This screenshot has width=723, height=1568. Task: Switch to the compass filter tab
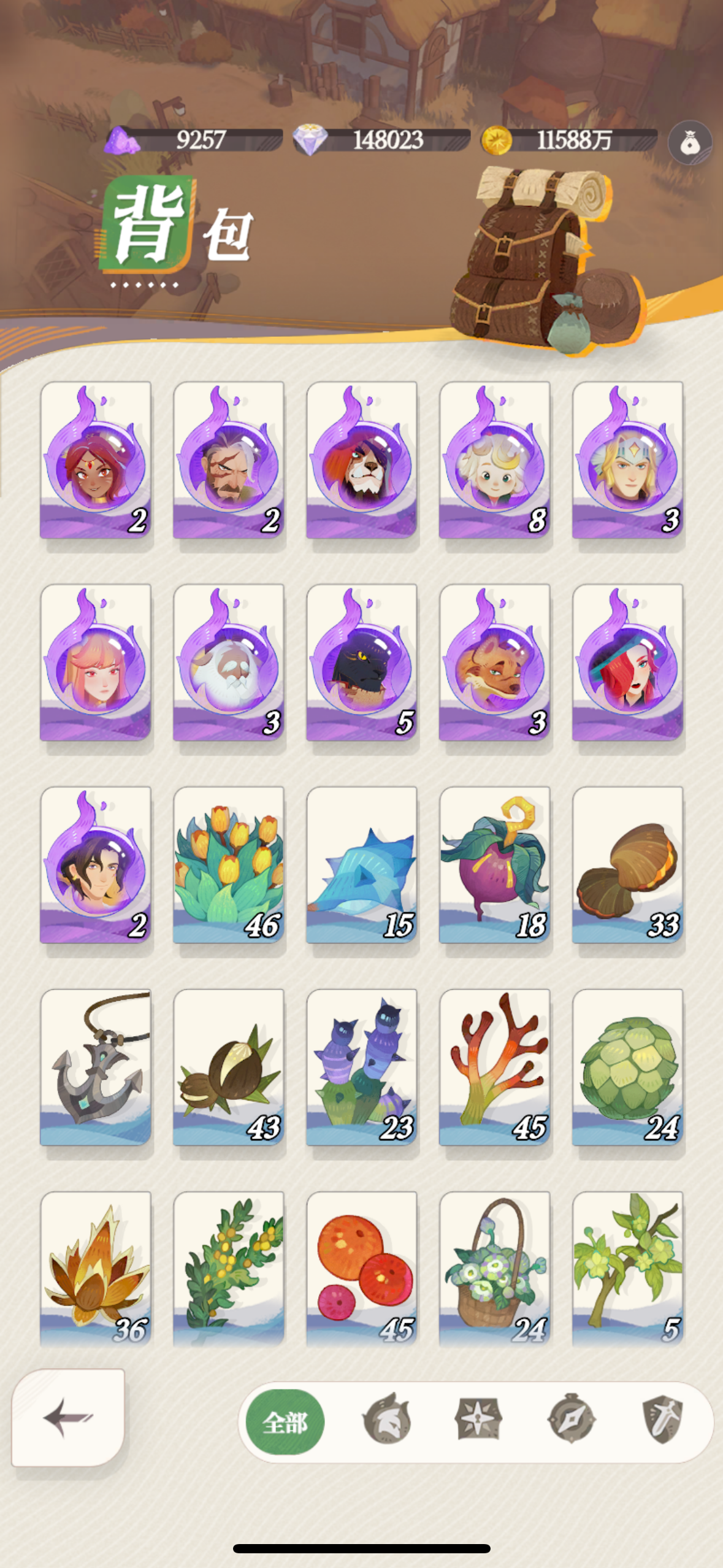(571, 1418)
